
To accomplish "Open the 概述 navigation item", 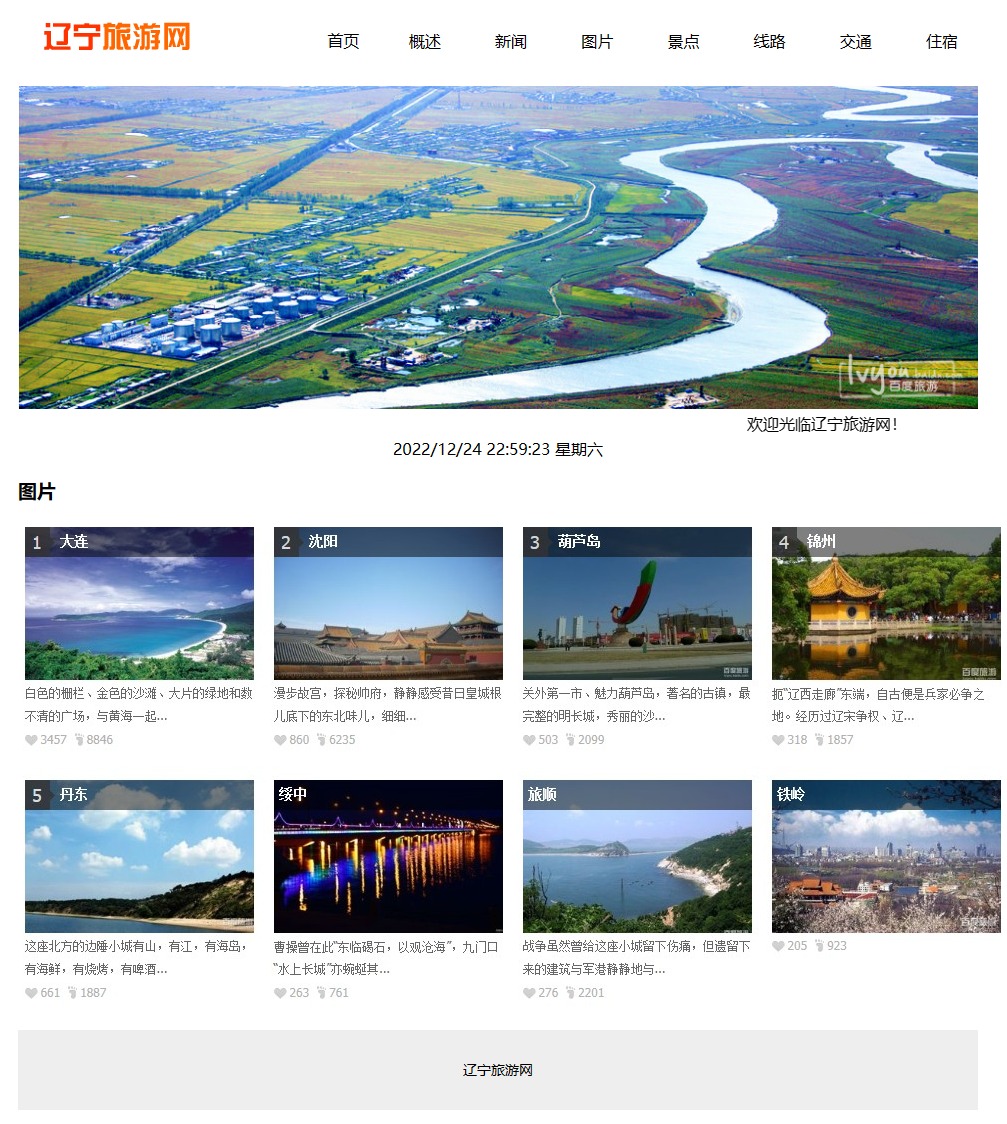I will (x=425, y=41).
